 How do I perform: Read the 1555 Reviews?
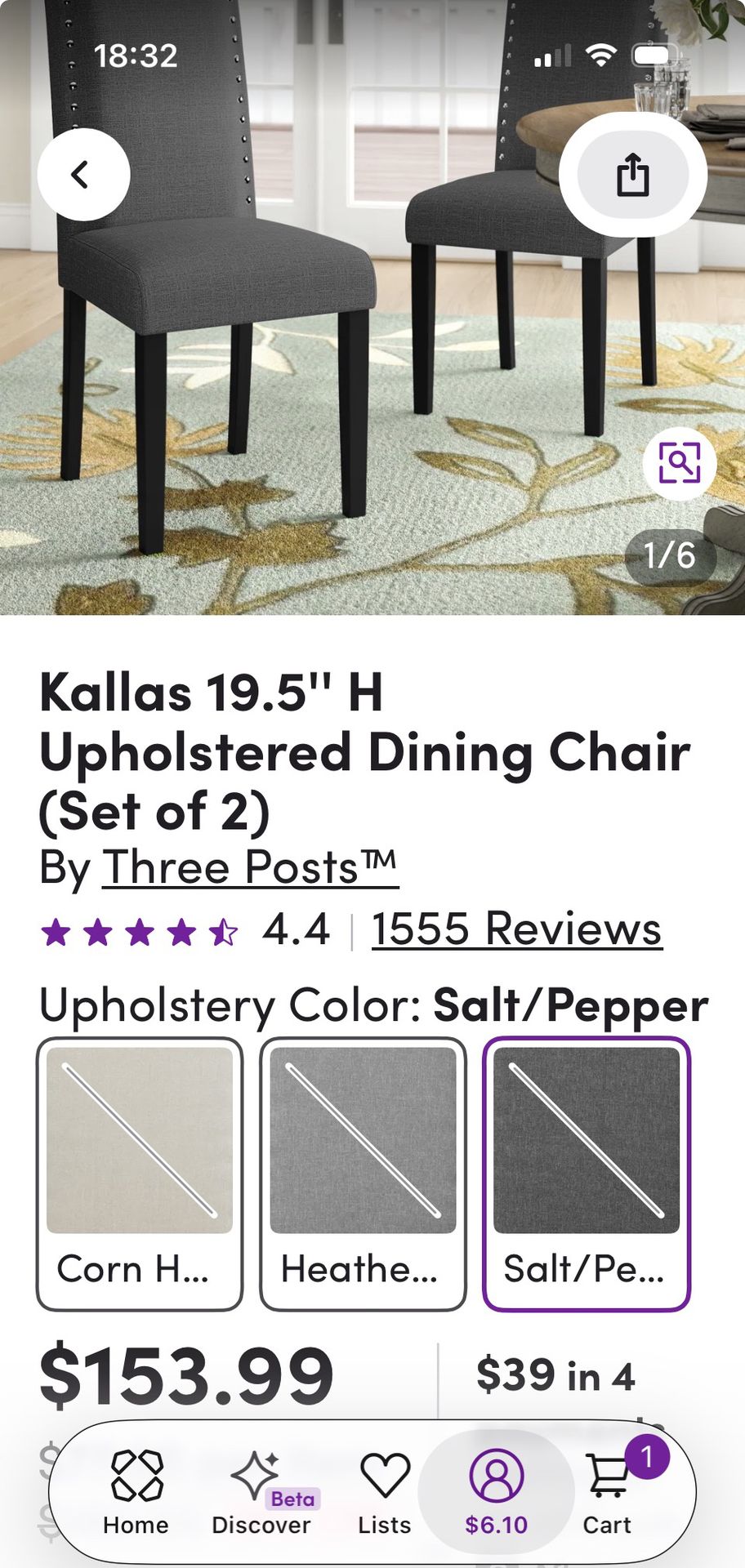(516, 929)
